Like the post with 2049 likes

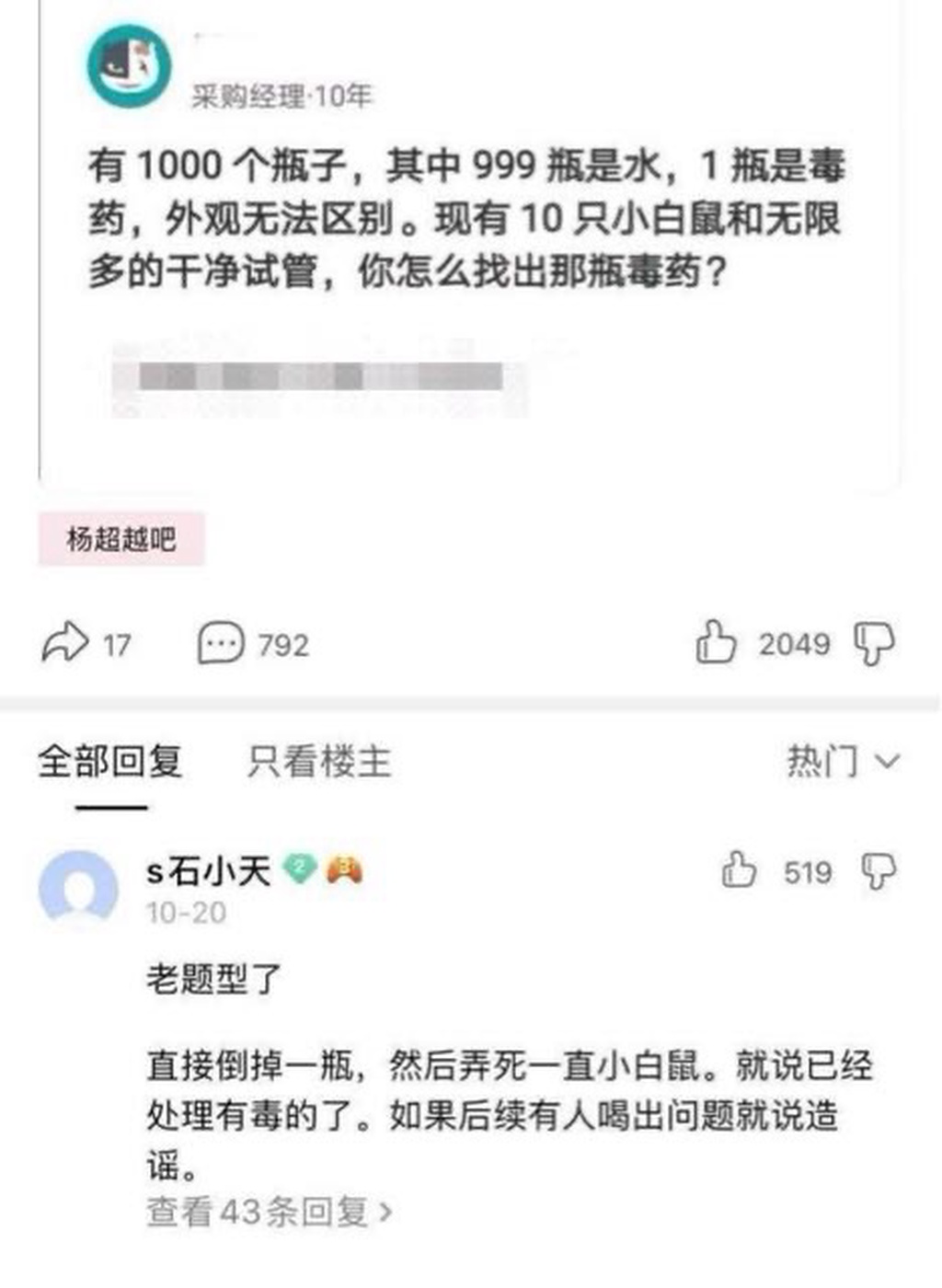point(716,642)
